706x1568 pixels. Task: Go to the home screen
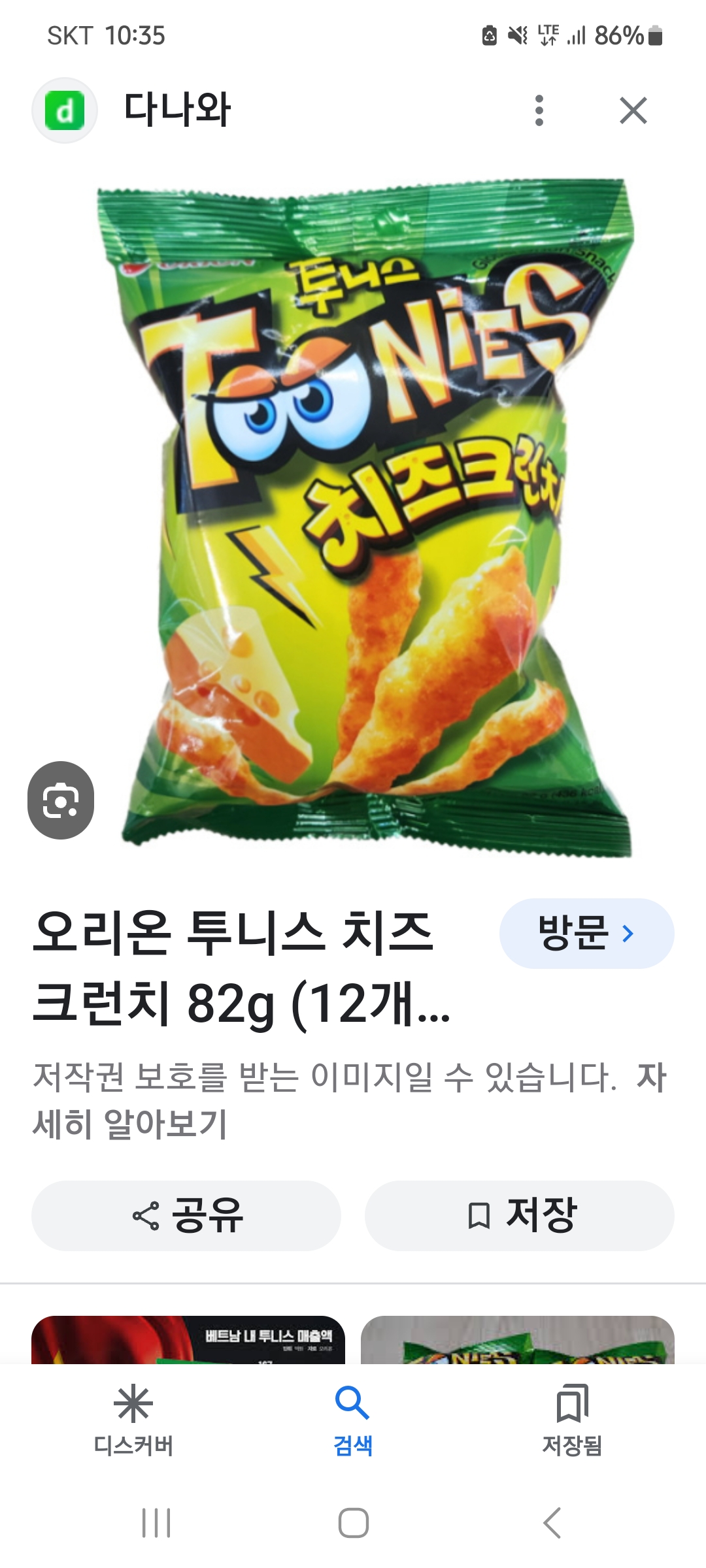tap(353, 1522)
